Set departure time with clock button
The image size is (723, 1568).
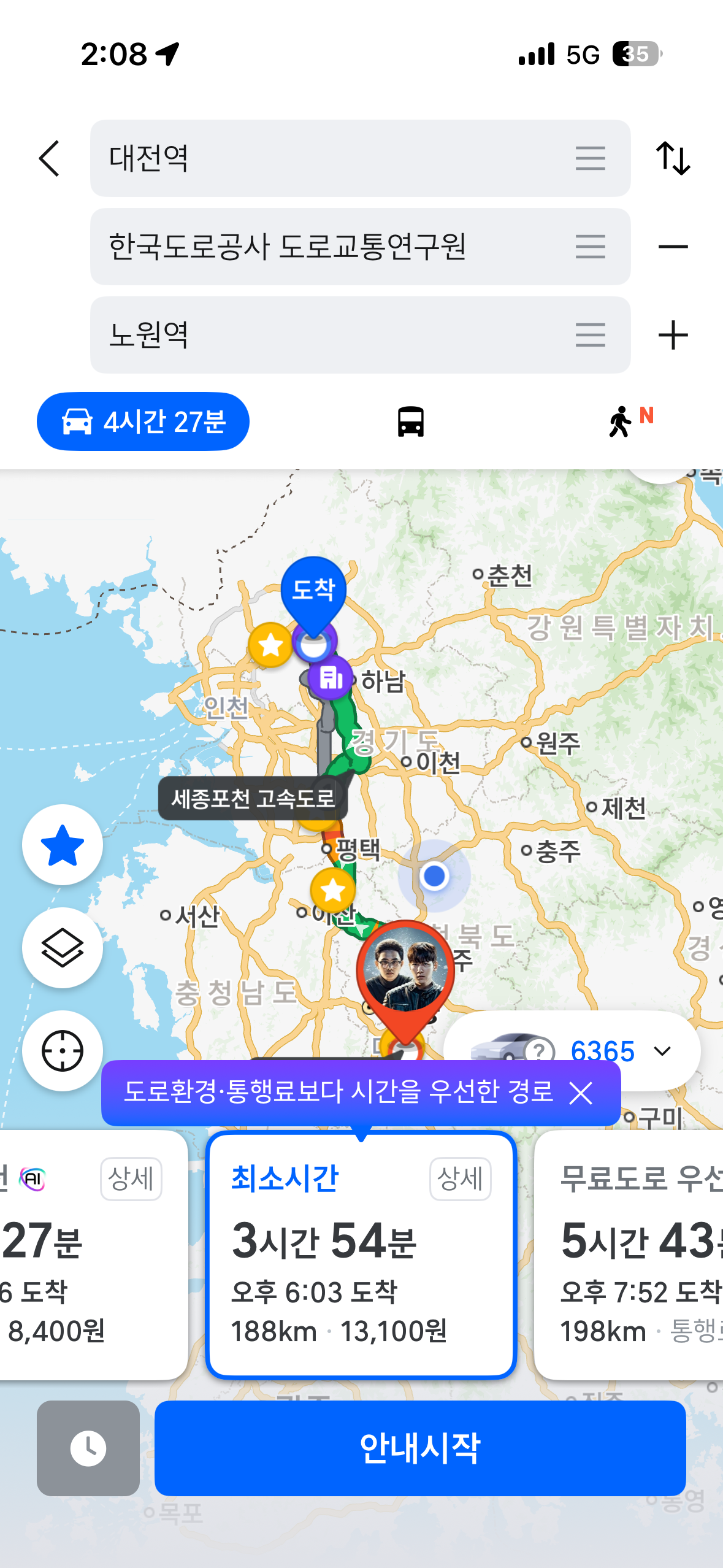tap(88, 1448)
